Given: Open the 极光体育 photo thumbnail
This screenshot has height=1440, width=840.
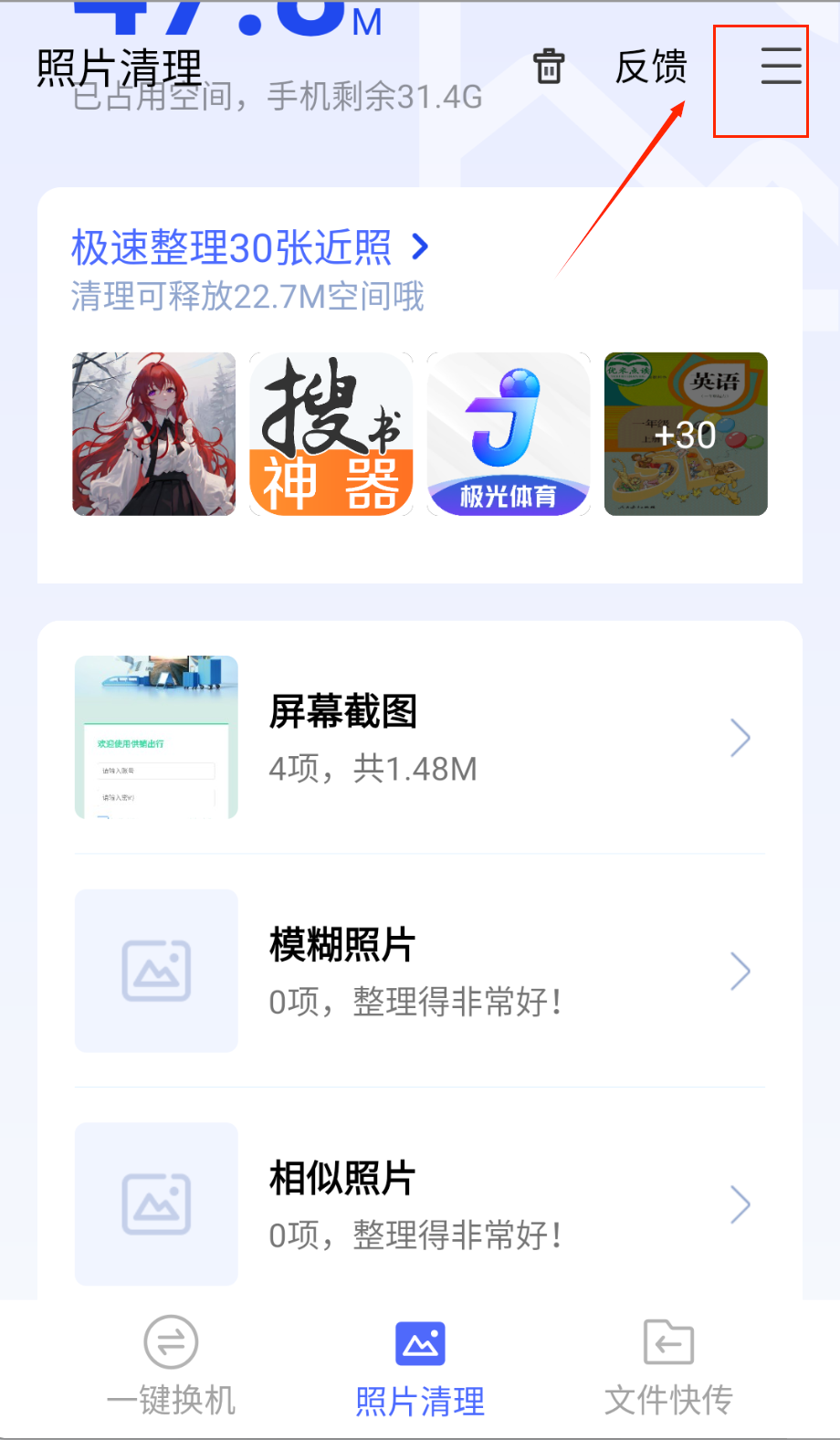Looking at the screenshot, I should (x=509, y=434).
